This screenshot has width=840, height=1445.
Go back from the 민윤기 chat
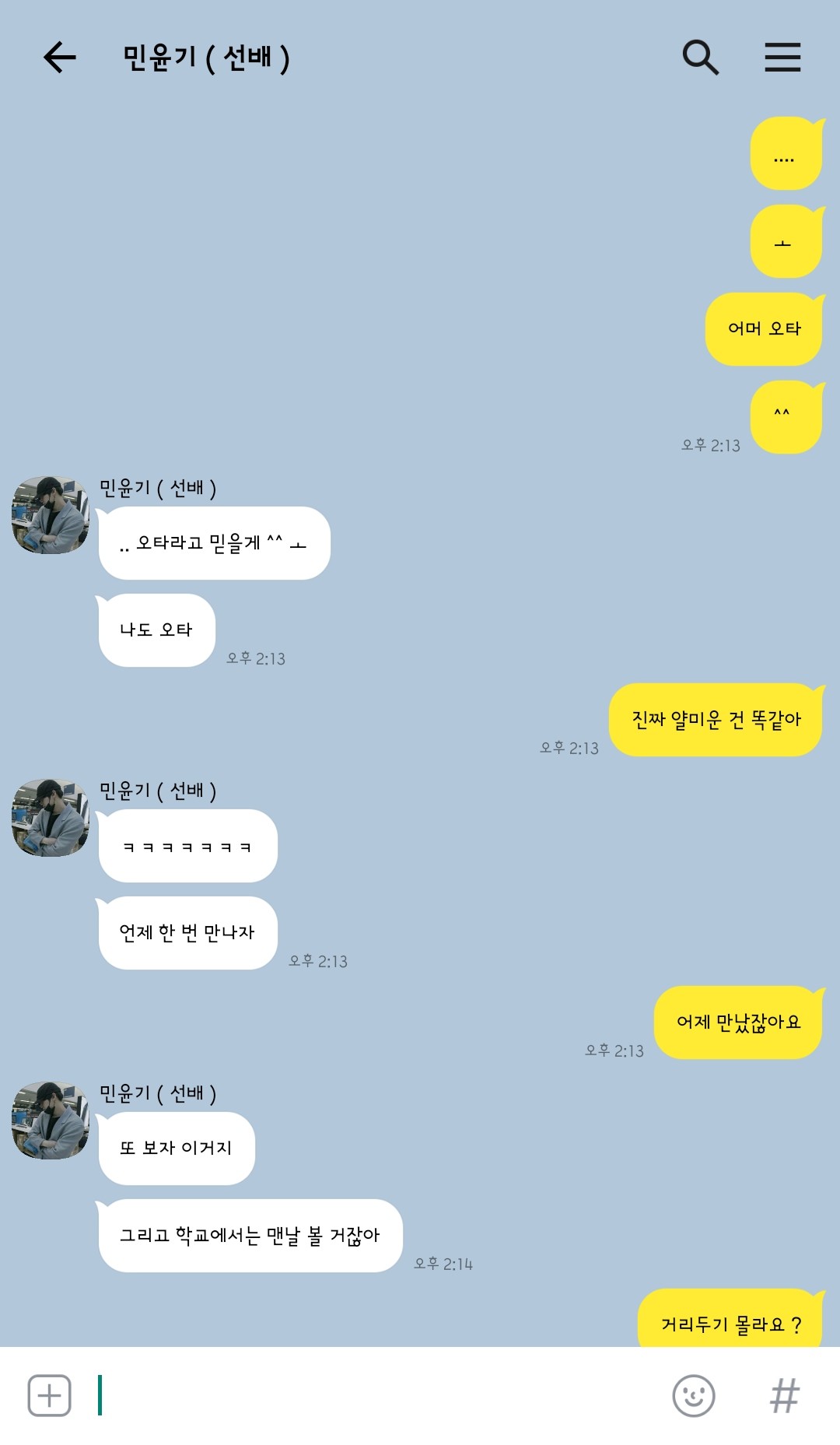click(59, 57)
